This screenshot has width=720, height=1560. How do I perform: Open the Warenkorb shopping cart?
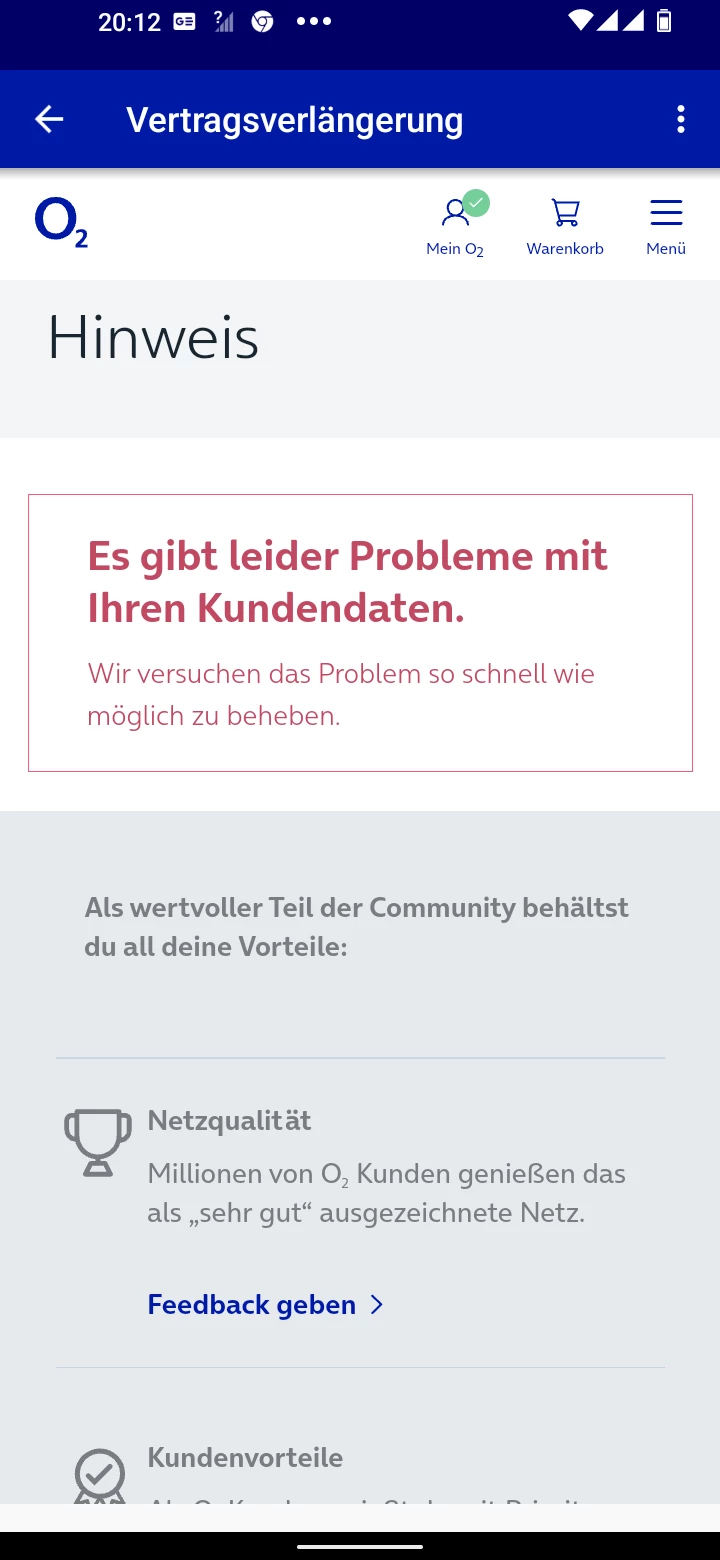point(565,226)
